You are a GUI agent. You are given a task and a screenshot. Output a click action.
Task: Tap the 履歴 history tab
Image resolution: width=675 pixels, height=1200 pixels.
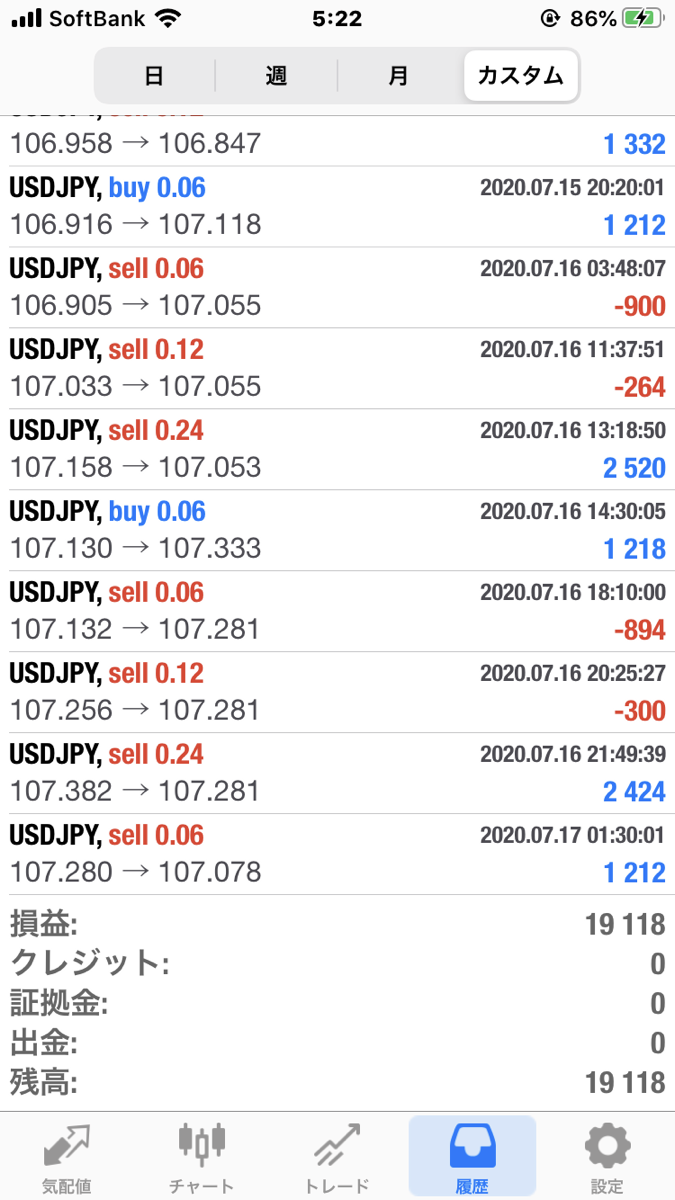pos(472,1157)
